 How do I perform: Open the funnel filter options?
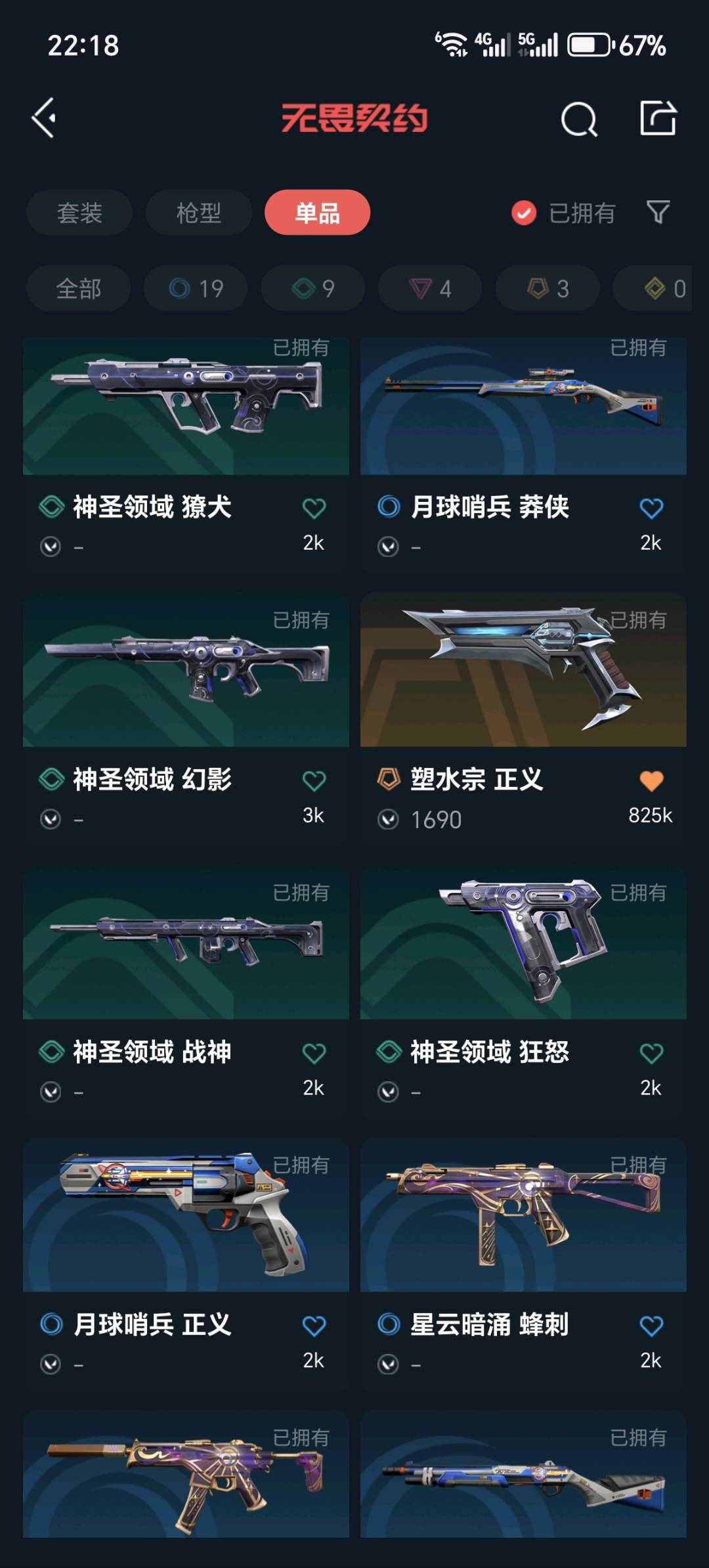click(658, 212)
